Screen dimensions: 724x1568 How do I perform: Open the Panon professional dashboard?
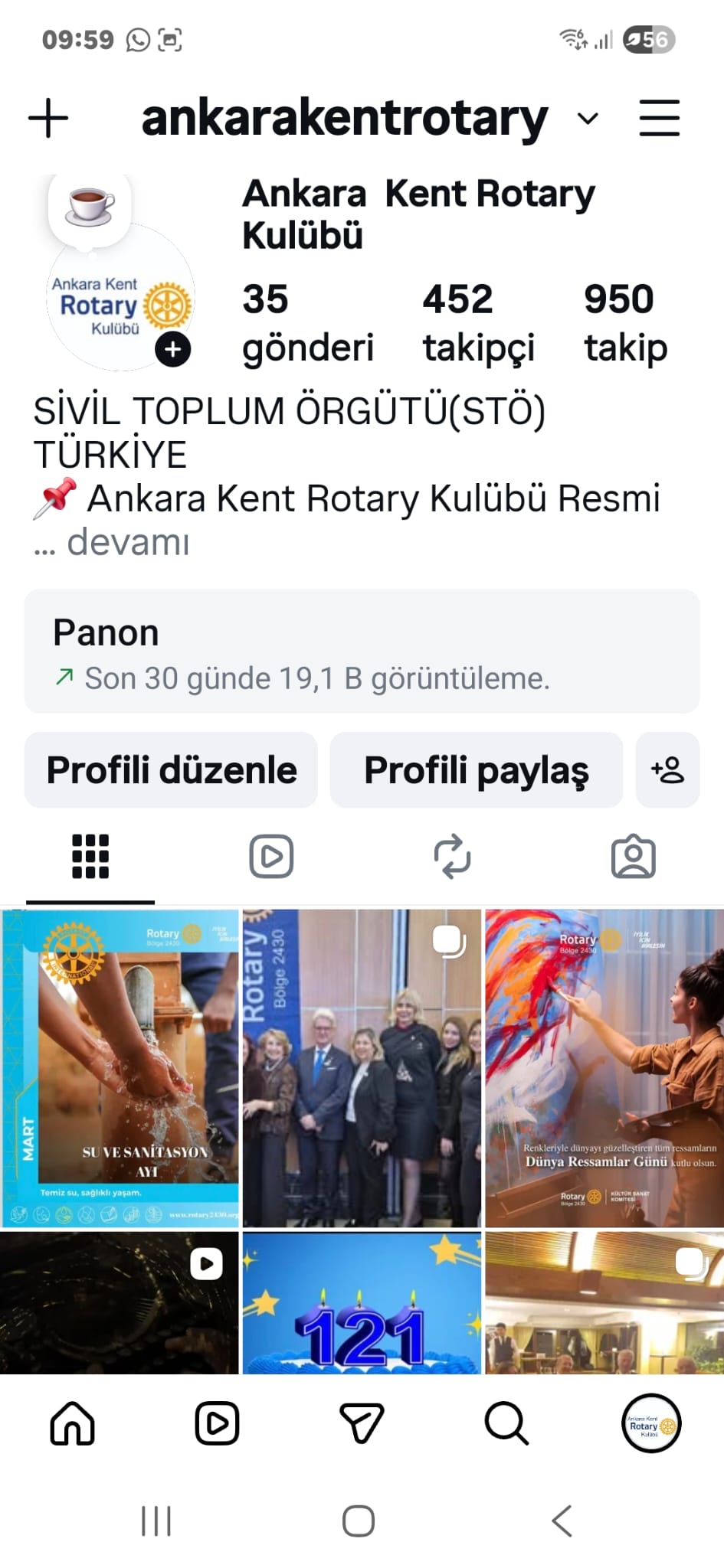362,652
